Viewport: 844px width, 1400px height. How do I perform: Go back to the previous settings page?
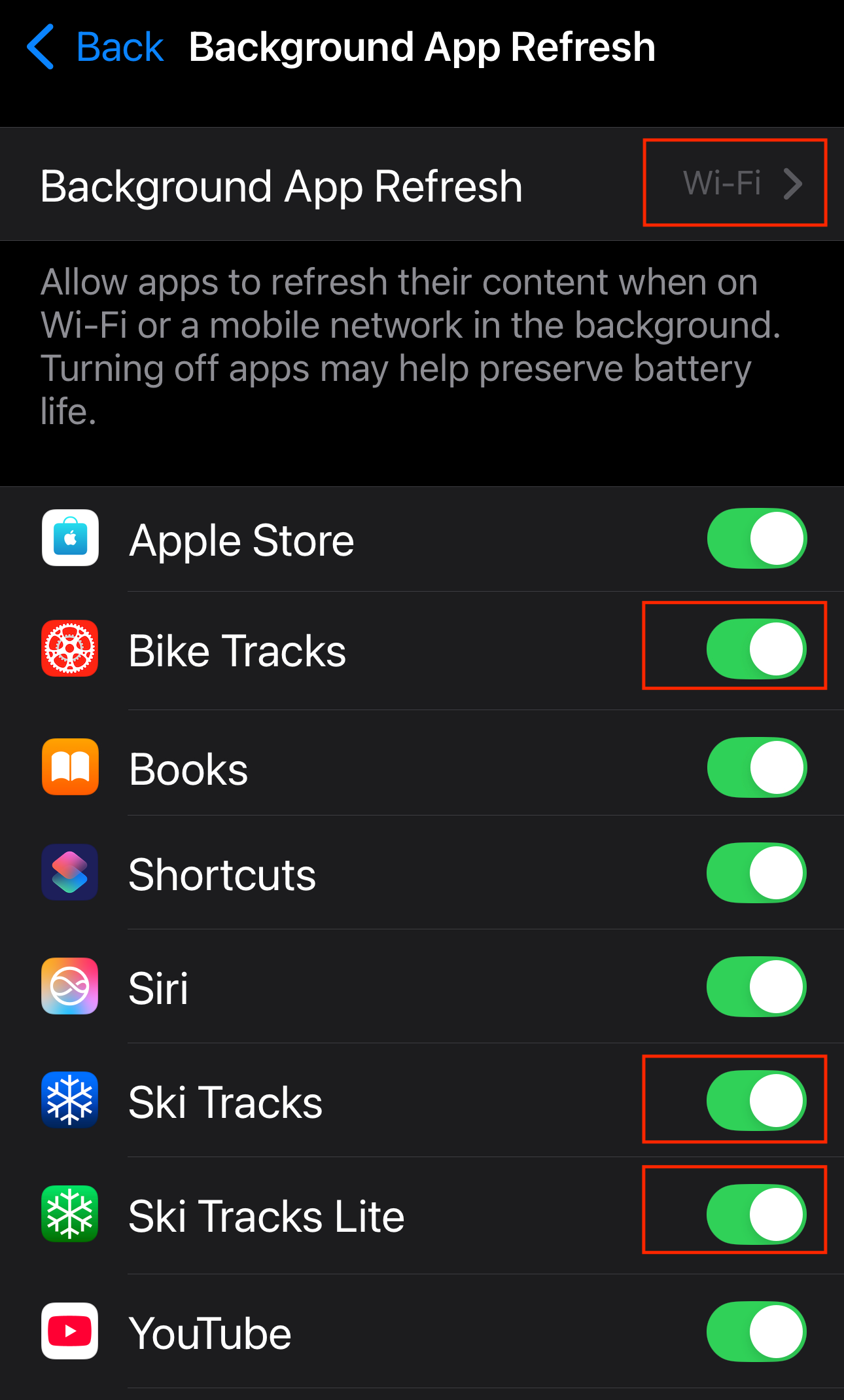(x=96, y=47)
